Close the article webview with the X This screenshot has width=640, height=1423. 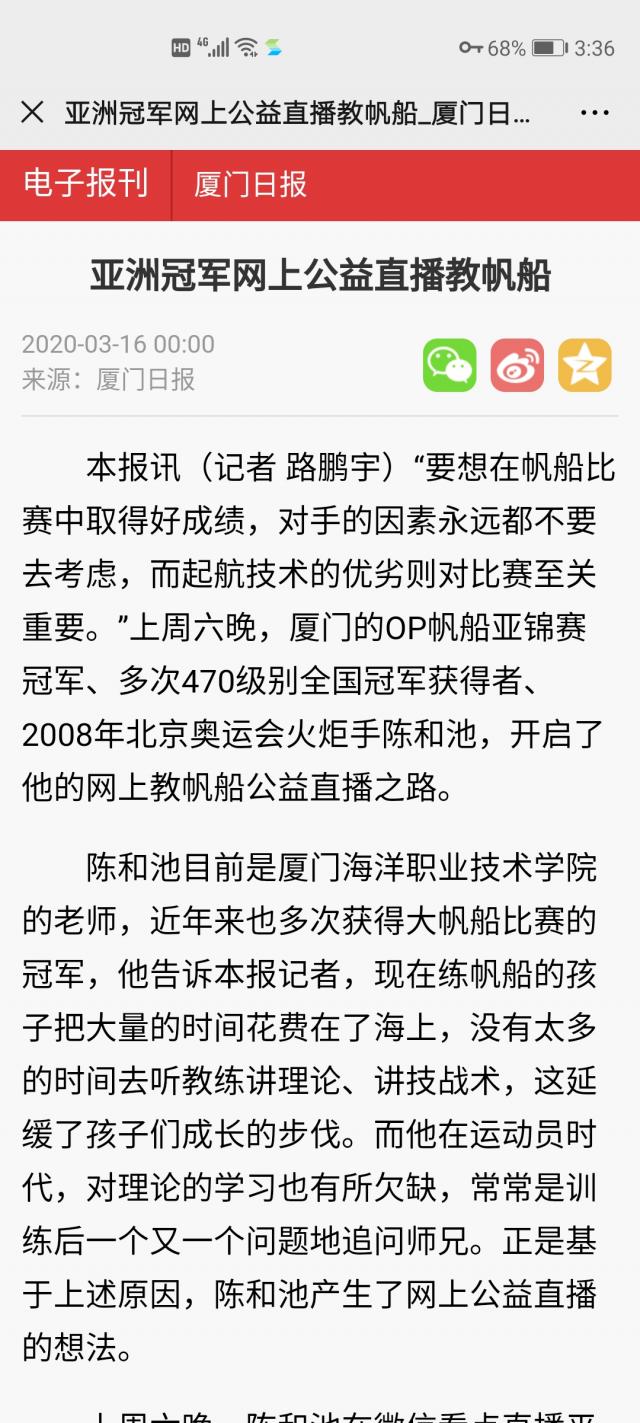pyautogui.click(x=32, y=112)
